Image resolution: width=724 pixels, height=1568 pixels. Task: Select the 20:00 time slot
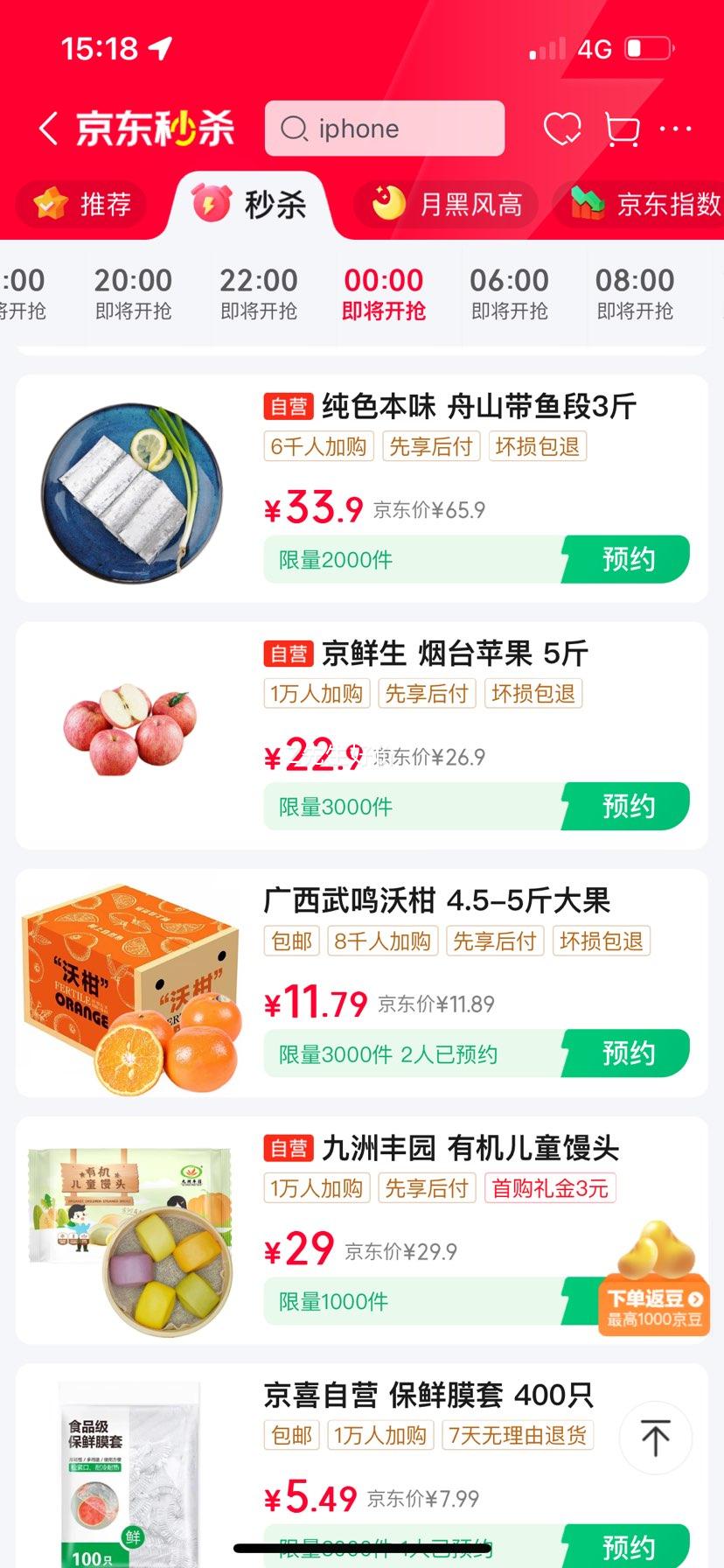(x=133, y=293)
